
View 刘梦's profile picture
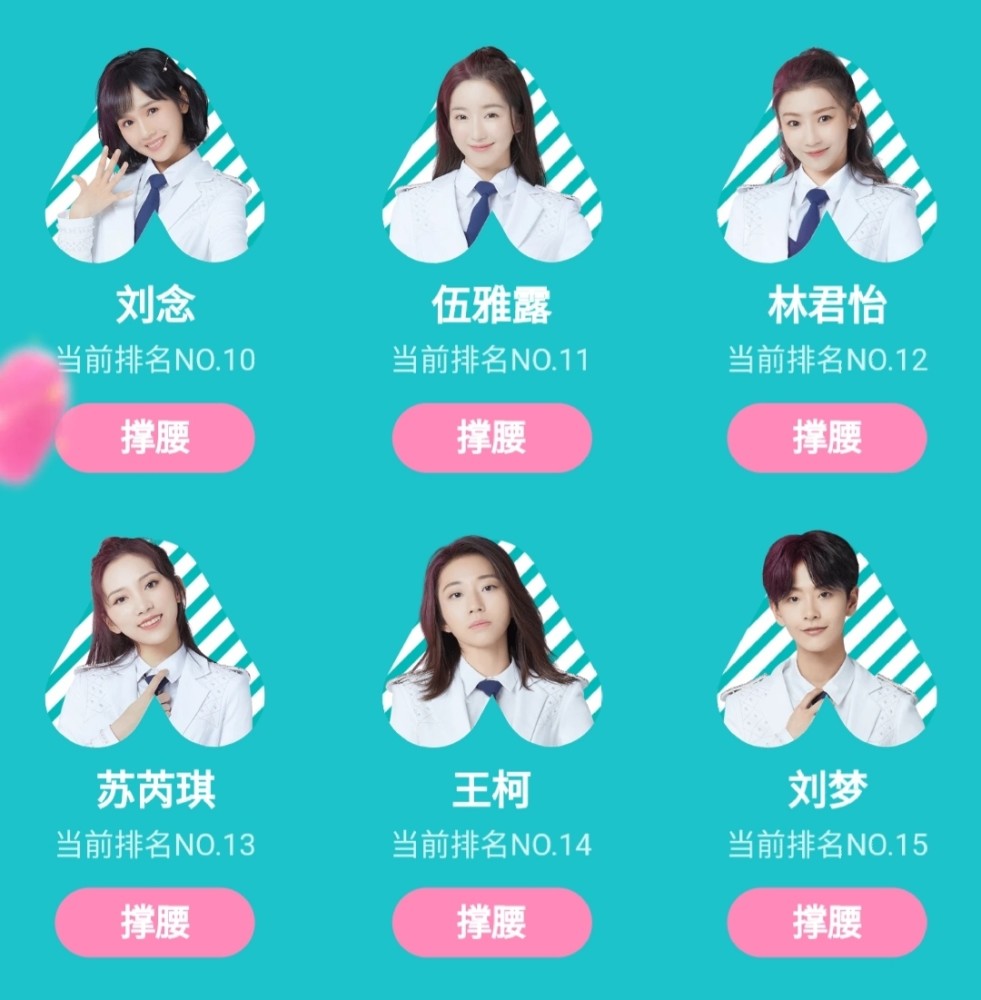tap(827, 645)
